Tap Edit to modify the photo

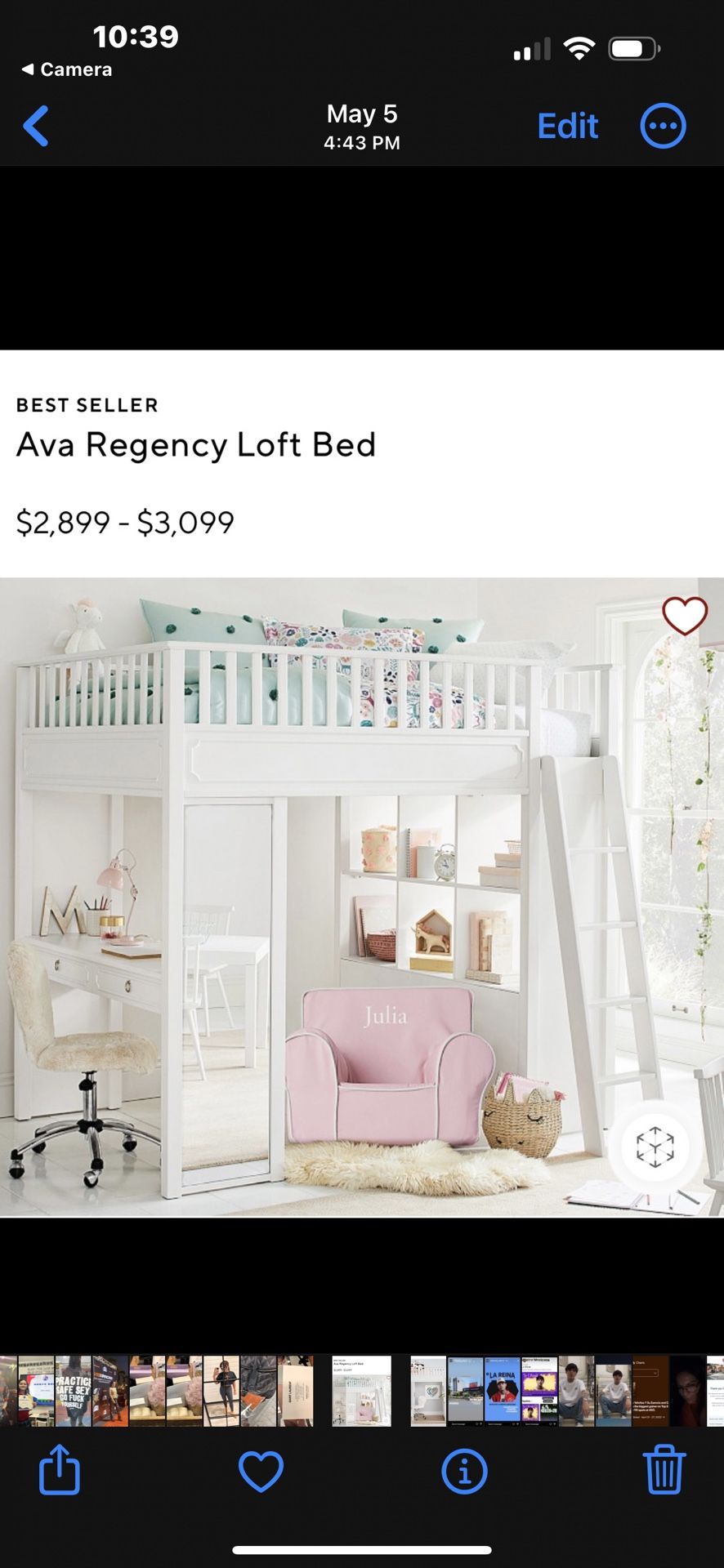pyautogui.click(x=567, y=126)
